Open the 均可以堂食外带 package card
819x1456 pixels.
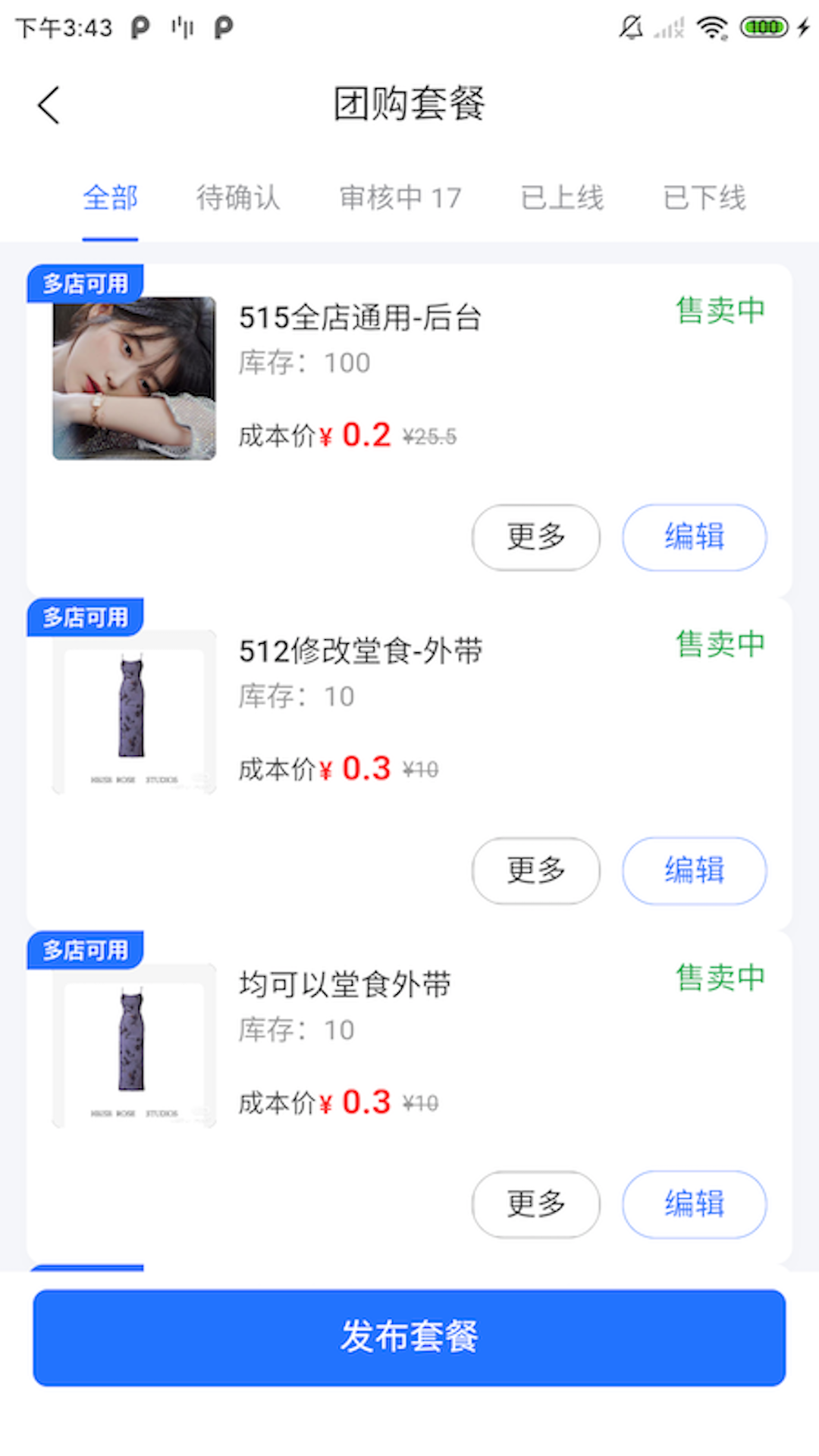click(346, 986)
